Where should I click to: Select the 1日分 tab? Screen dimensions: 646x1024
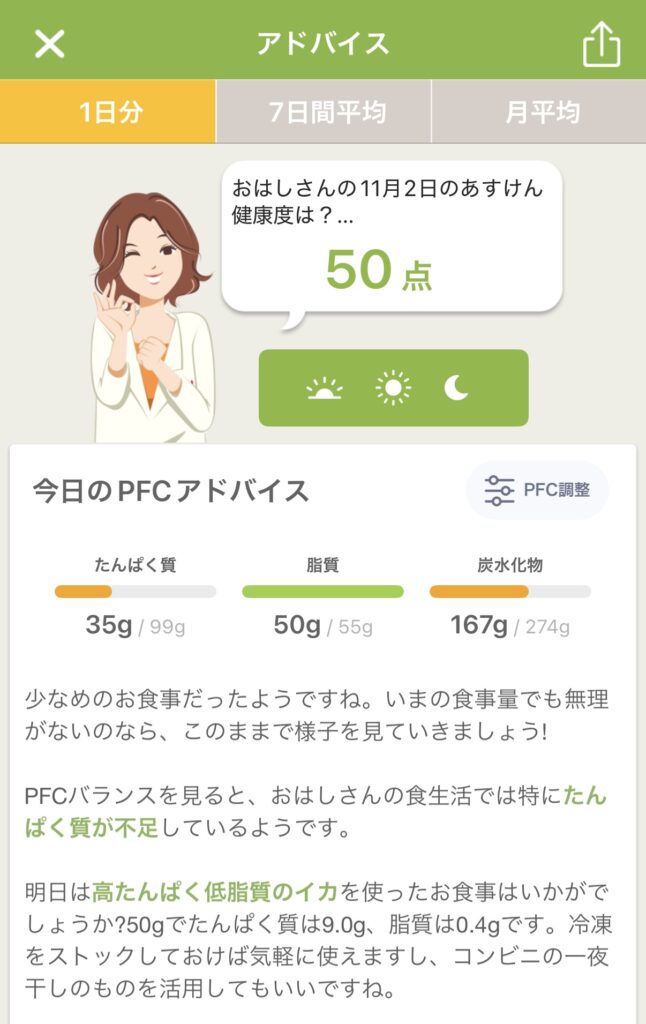[107, 112]
